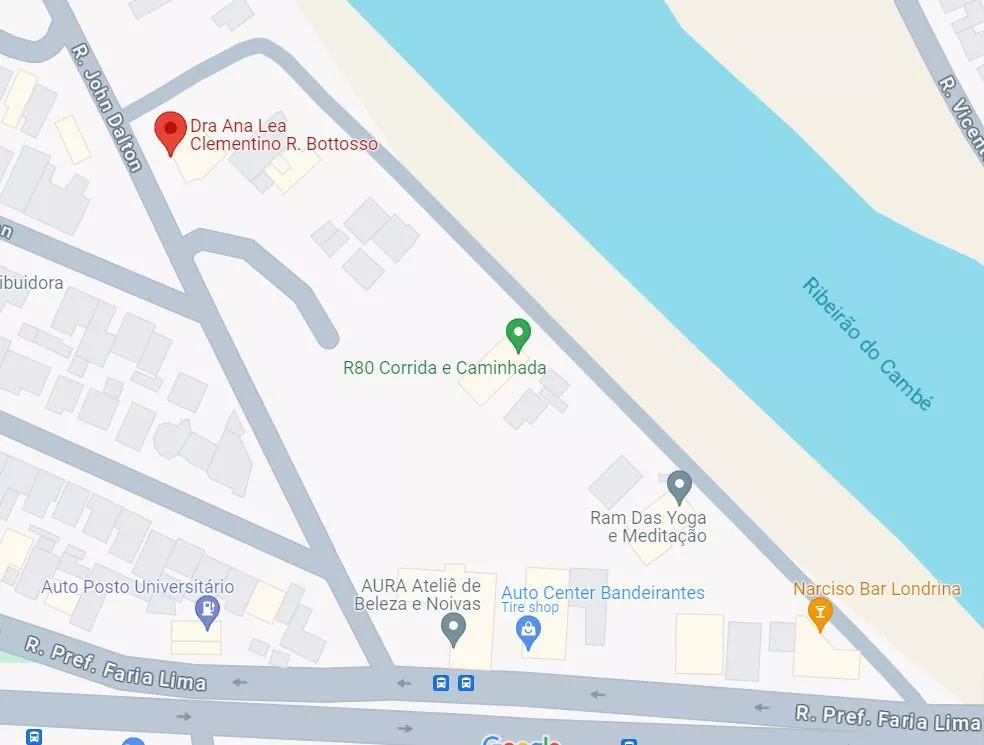
Task: Open Narciso Bar Londrina place marker
Action: click(820, 614)
